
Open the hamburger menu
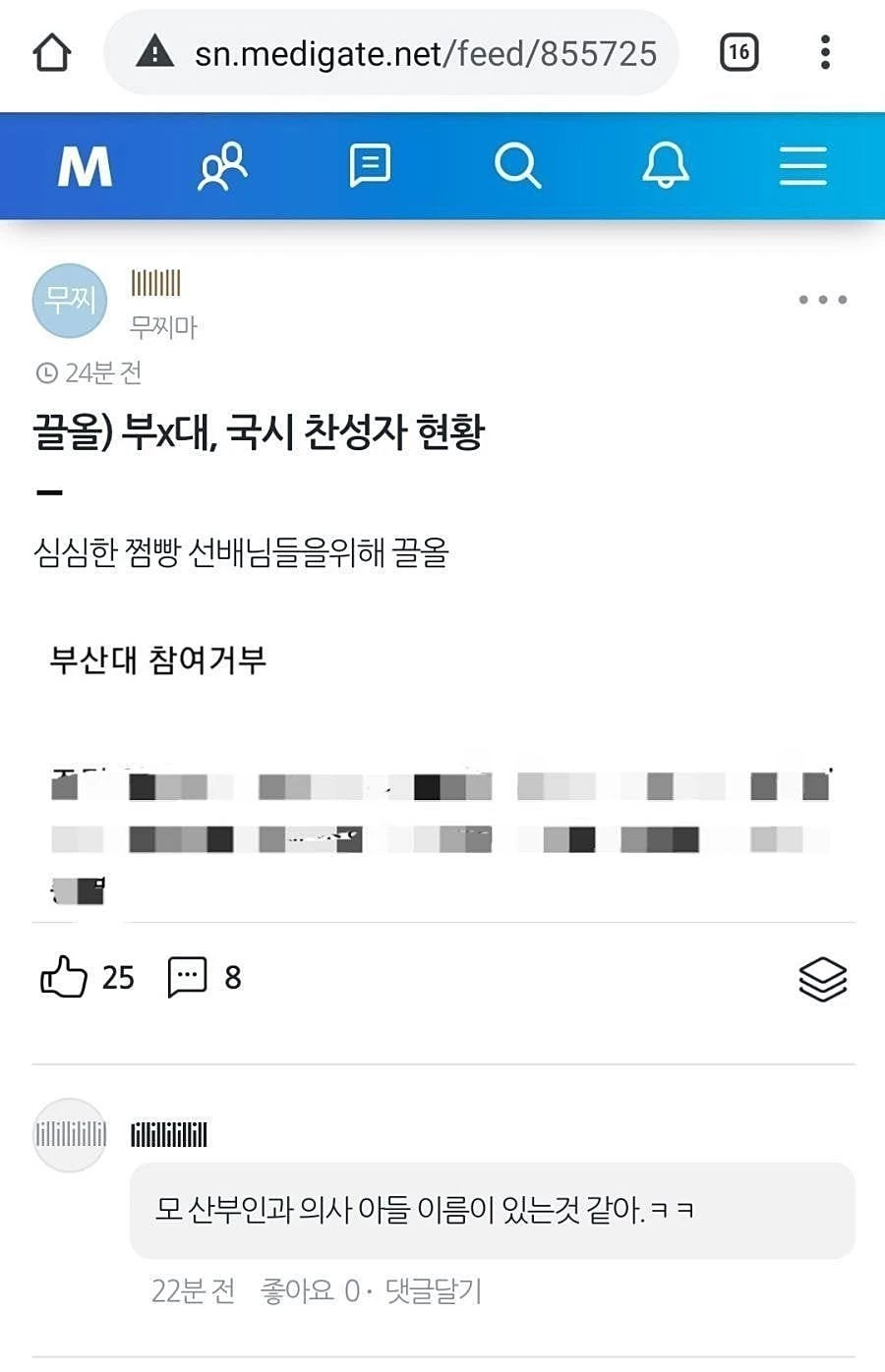click(x=802, y=166)
